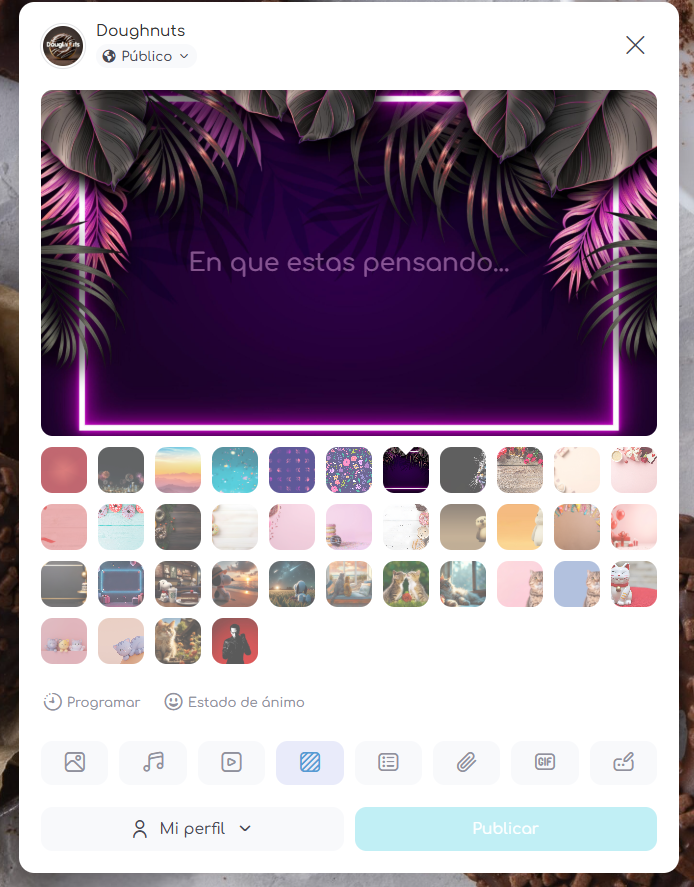Select the man in red background

pyautogui.click(x=235, y=641)
